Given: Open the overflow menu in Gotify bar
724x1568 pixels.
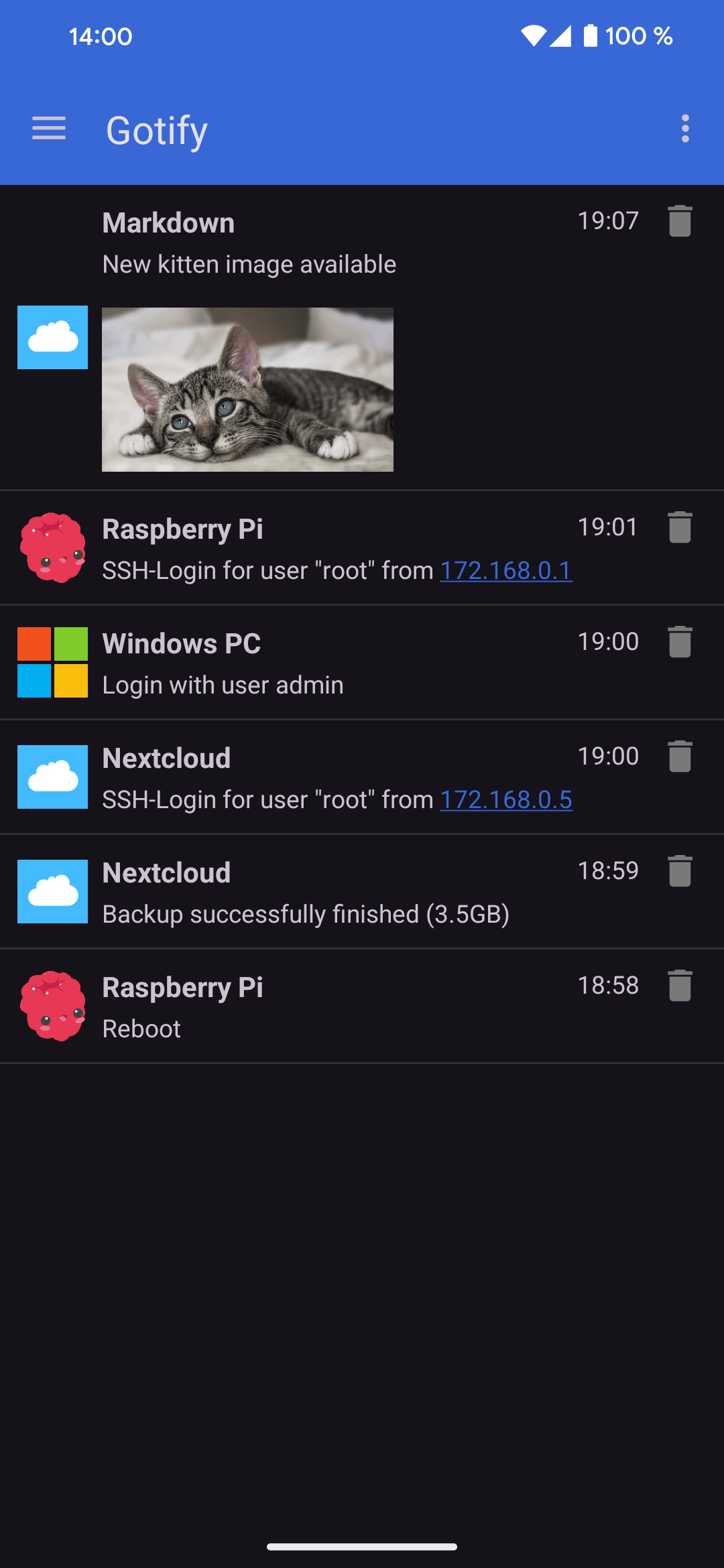Looking at the screenshot, I should coord(684,129).
